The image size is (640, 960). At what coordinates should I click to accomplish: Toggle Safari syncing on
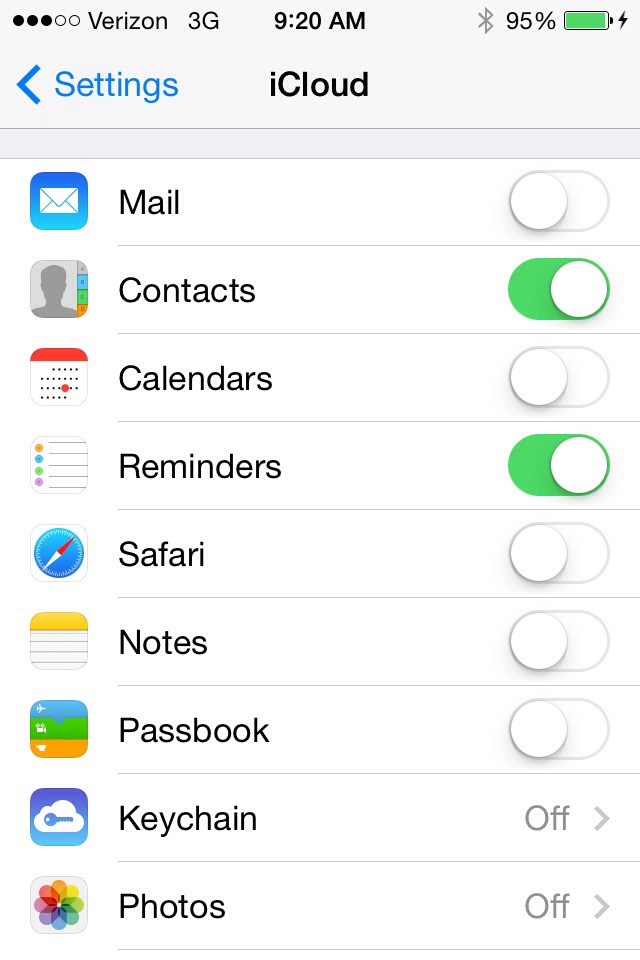pos(558,554)
